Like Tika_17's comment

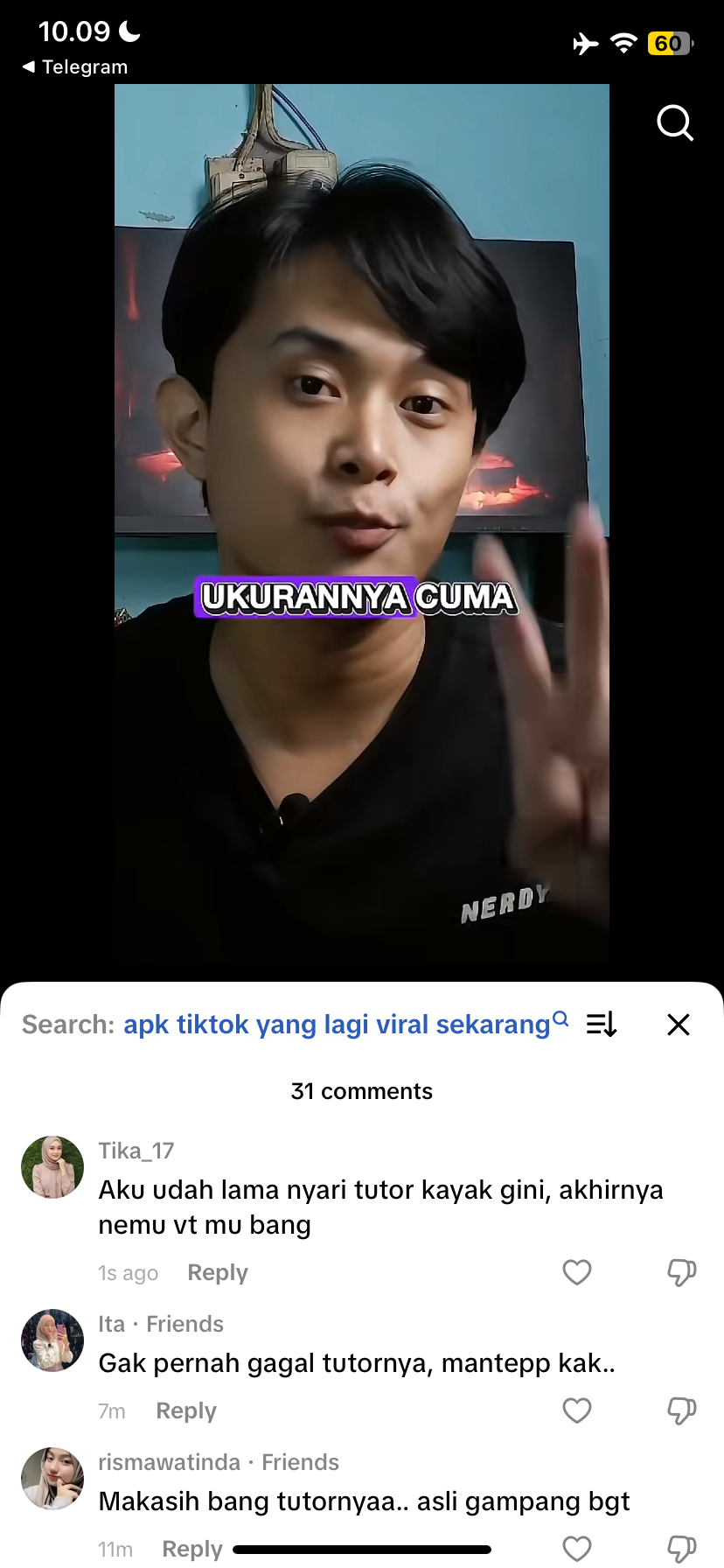click(577, 1272)
